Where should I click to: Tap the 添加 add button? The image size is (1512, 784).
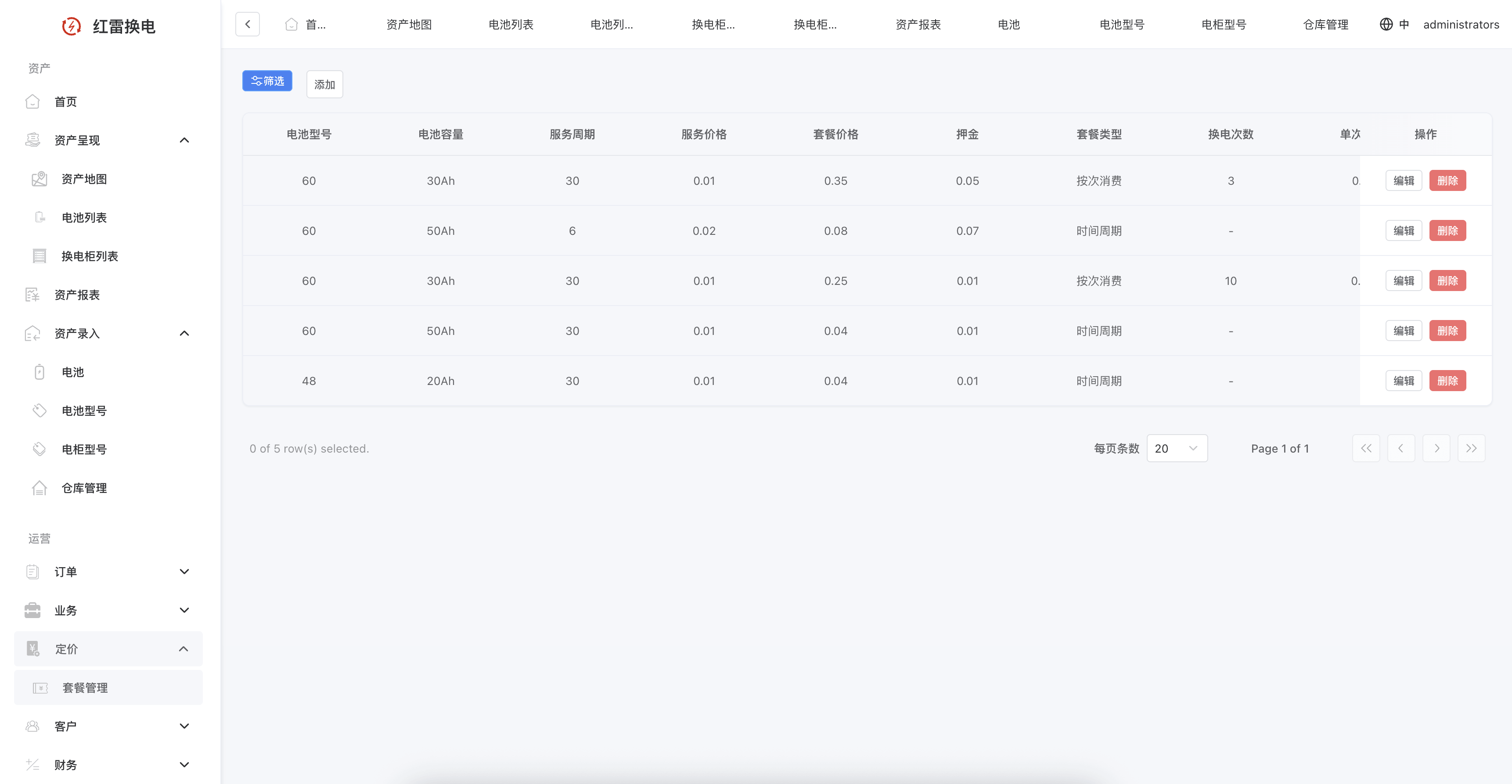[x=324, y=85]
